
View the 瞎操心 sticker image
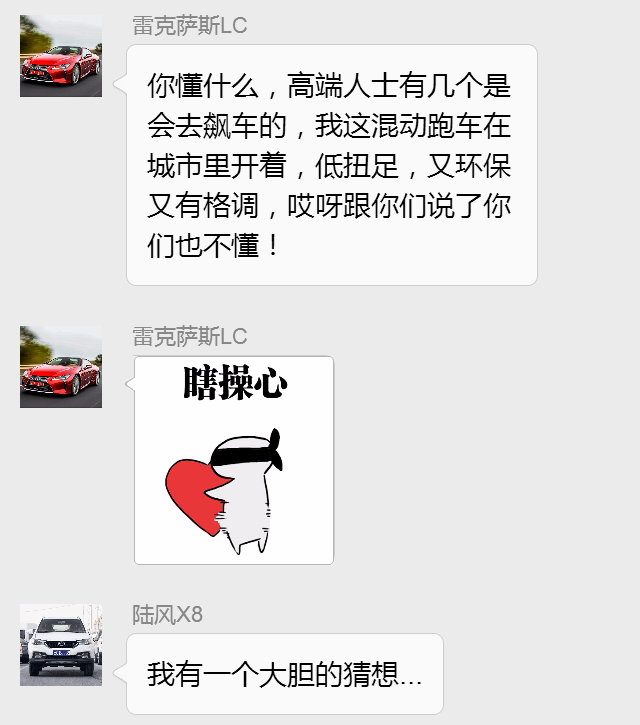[234, 460]
